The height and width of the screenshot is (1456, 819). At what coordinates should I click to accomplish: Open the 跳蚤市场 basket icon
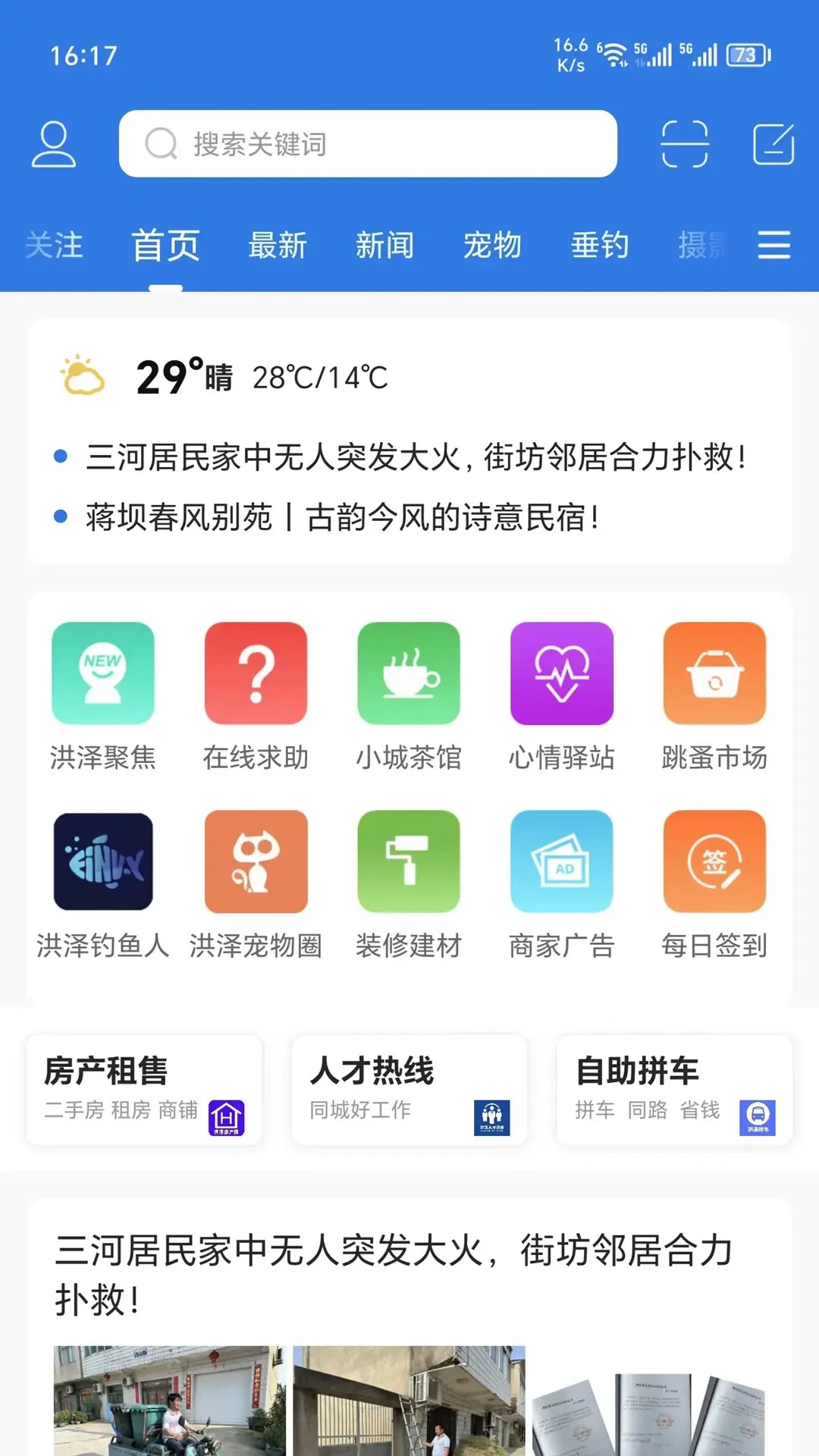(714, 673)
